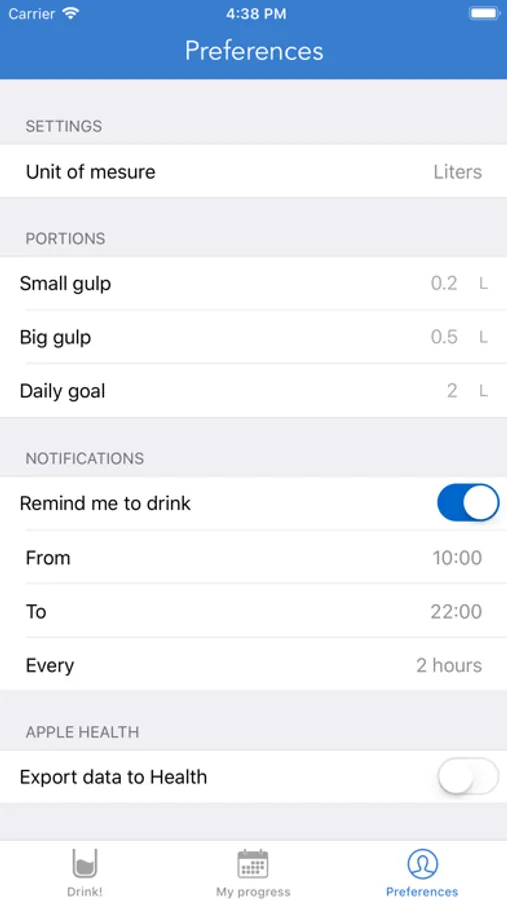
Task: Switch to the Drink! tab
Action: [84, 871]
